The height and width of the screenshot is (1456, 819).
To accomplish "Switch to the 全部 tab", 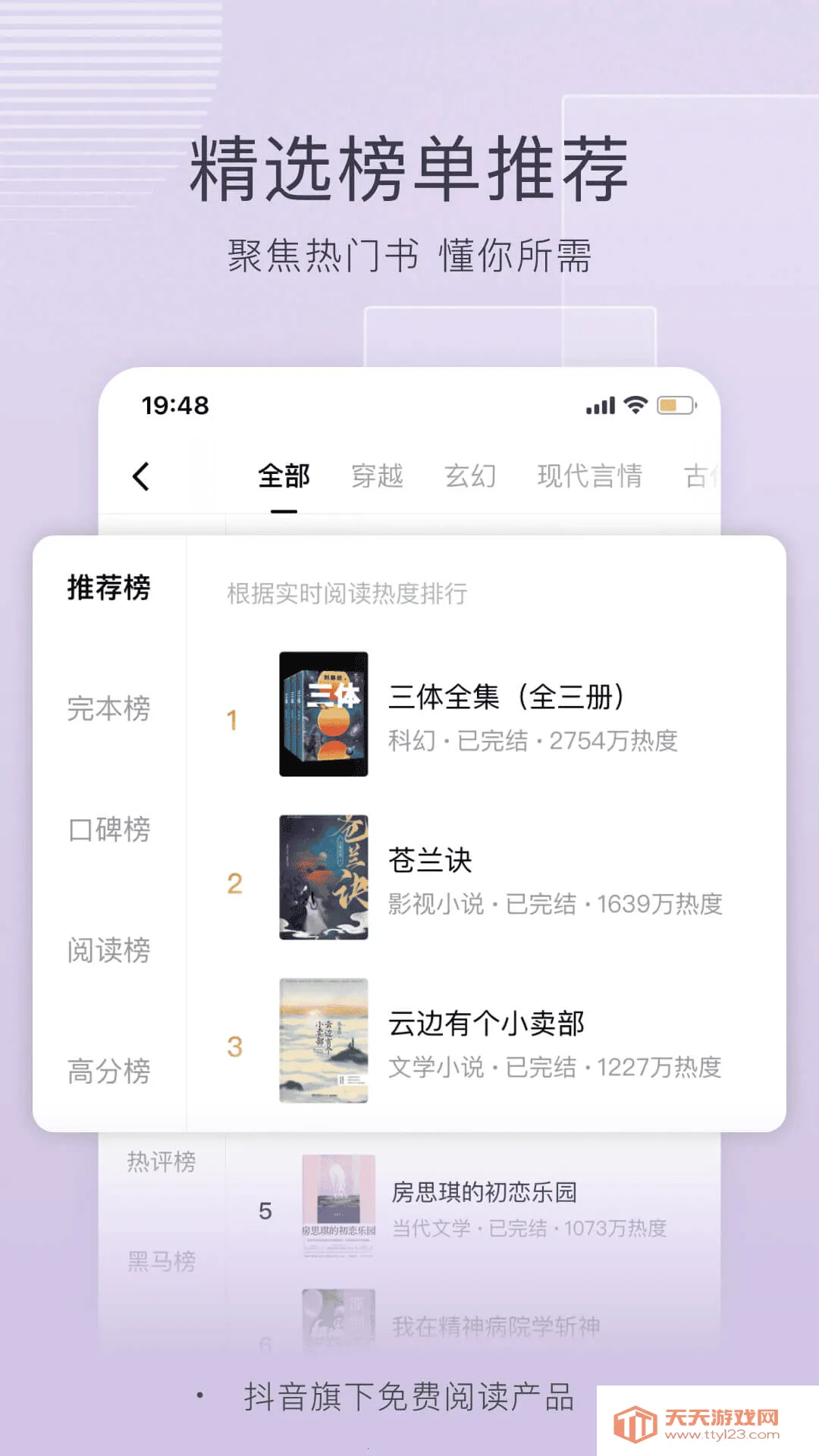I will coord(284,476).
